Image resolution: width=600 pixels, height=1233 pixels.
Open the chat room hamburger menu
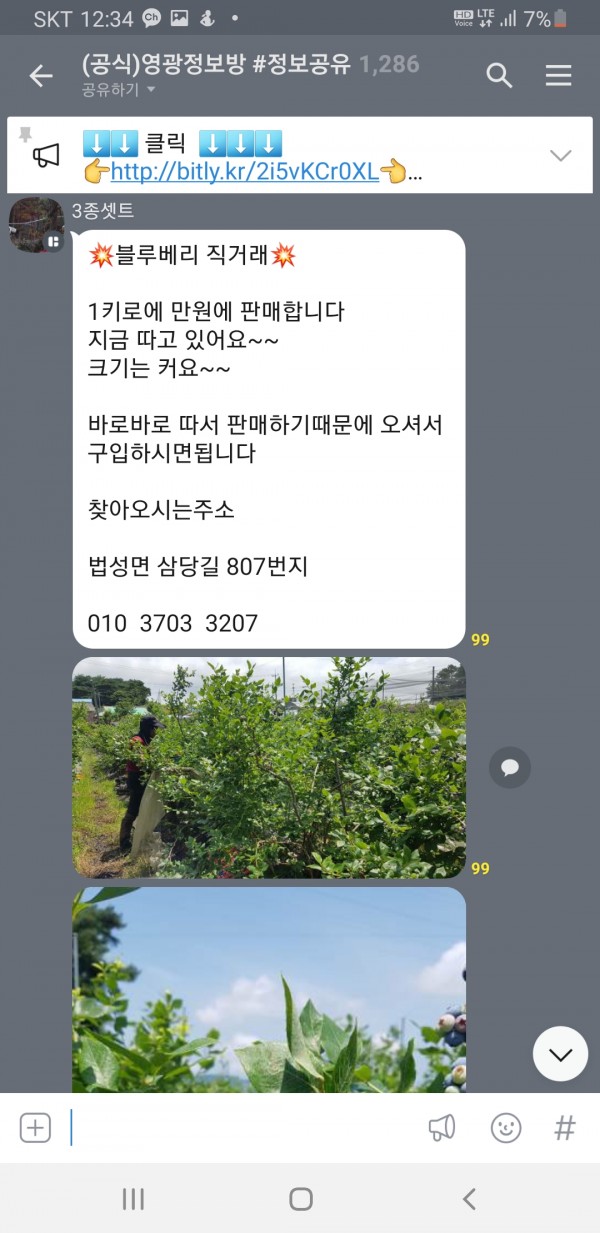coord(558,76)
